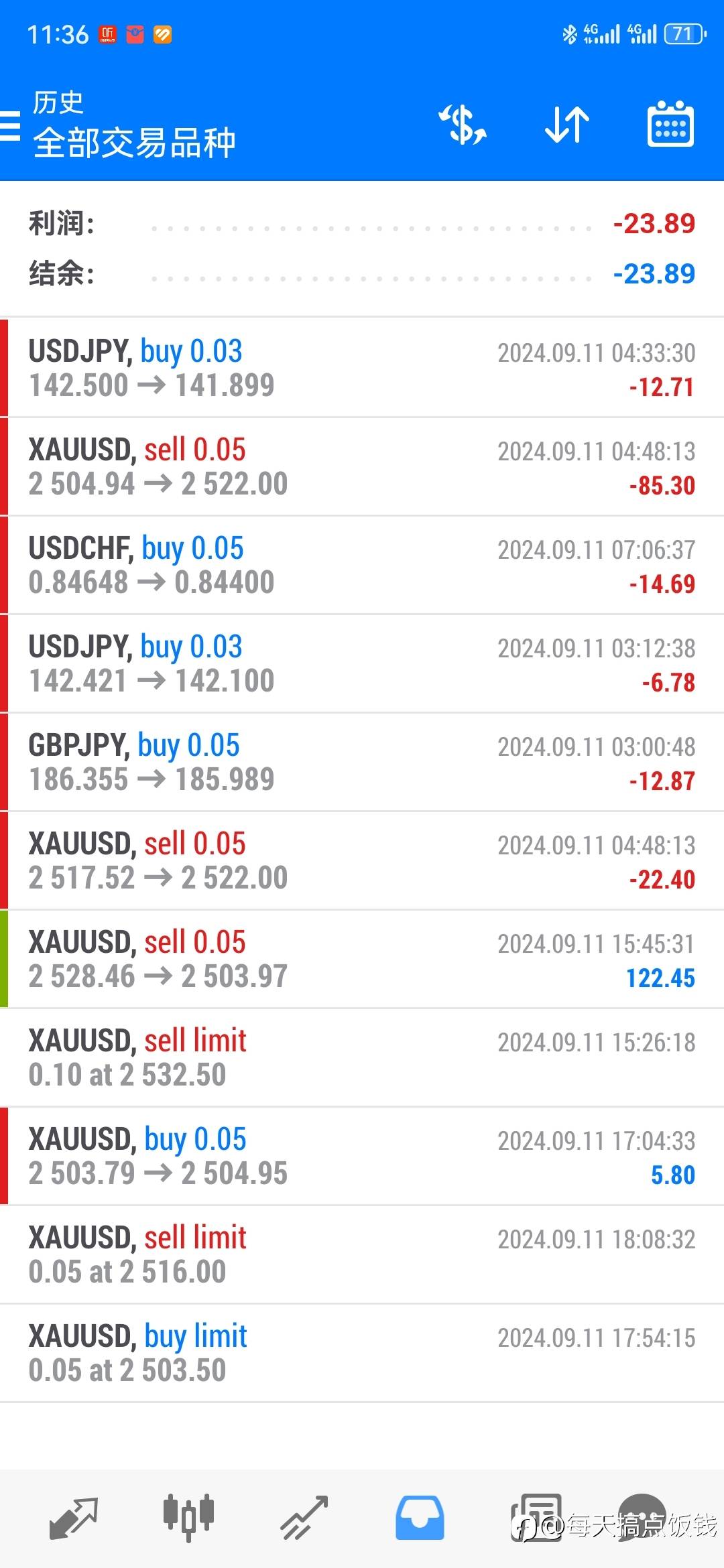Go to the trade tab with trend line
724x1568 pixels.
tap(304, 1517)
